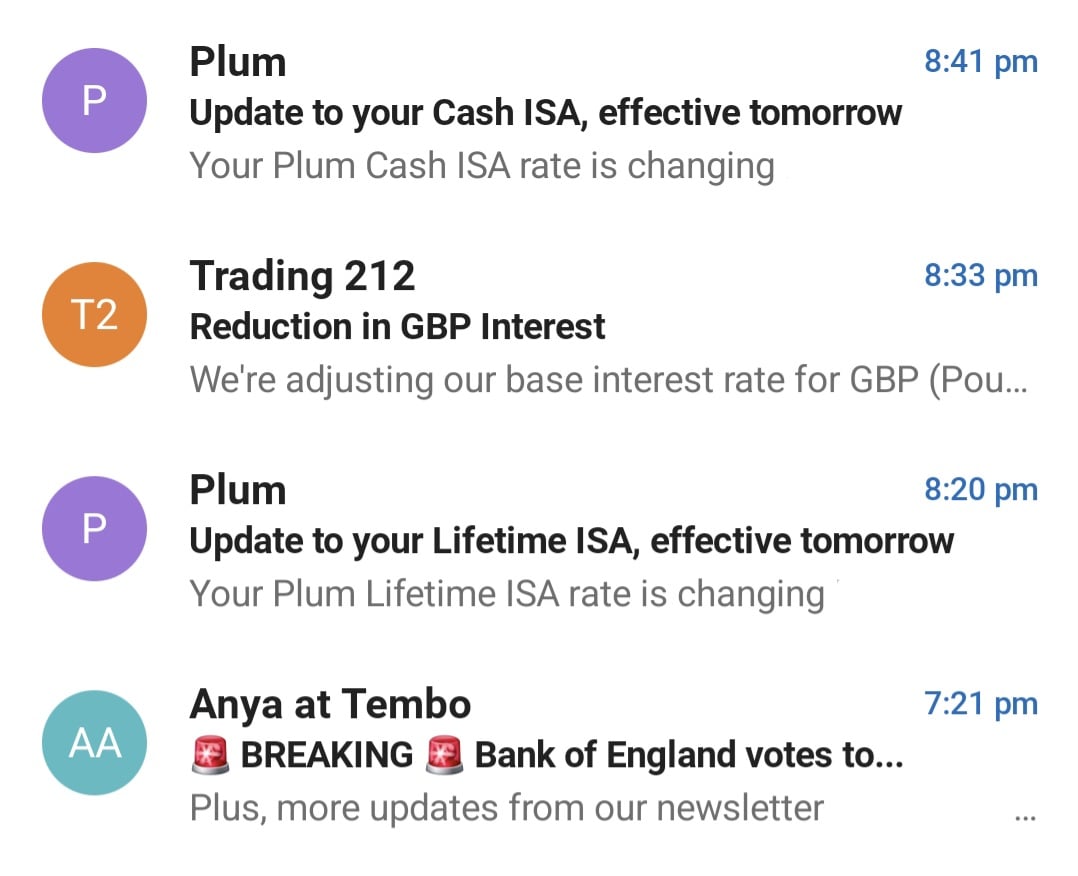Tap the P avatar on the Cash ISA email

tap(94, 101)
